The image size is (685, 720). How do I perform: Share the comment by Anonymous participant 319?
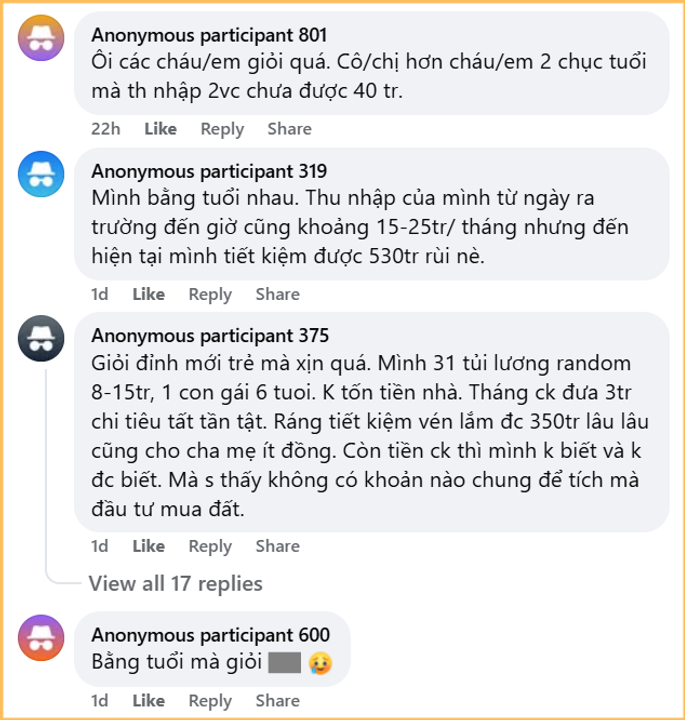pos(277,294)
